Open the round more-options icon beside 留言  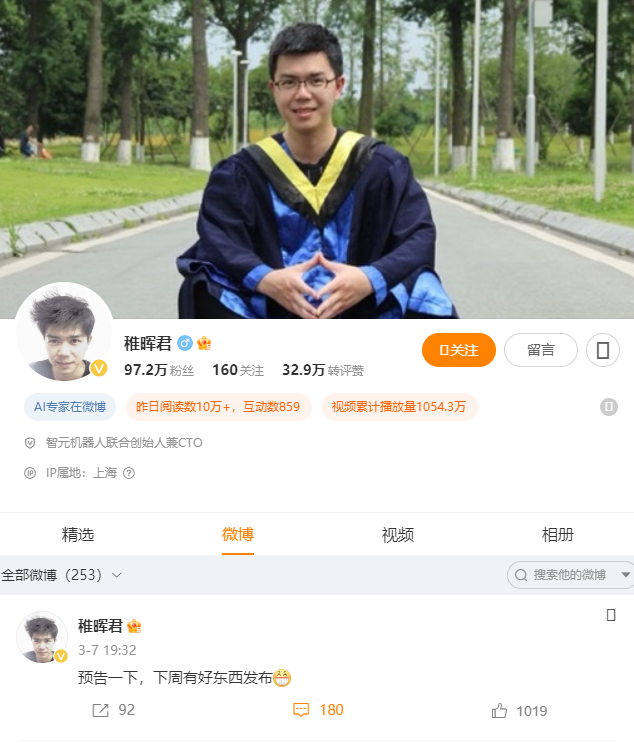pos(603,350)
